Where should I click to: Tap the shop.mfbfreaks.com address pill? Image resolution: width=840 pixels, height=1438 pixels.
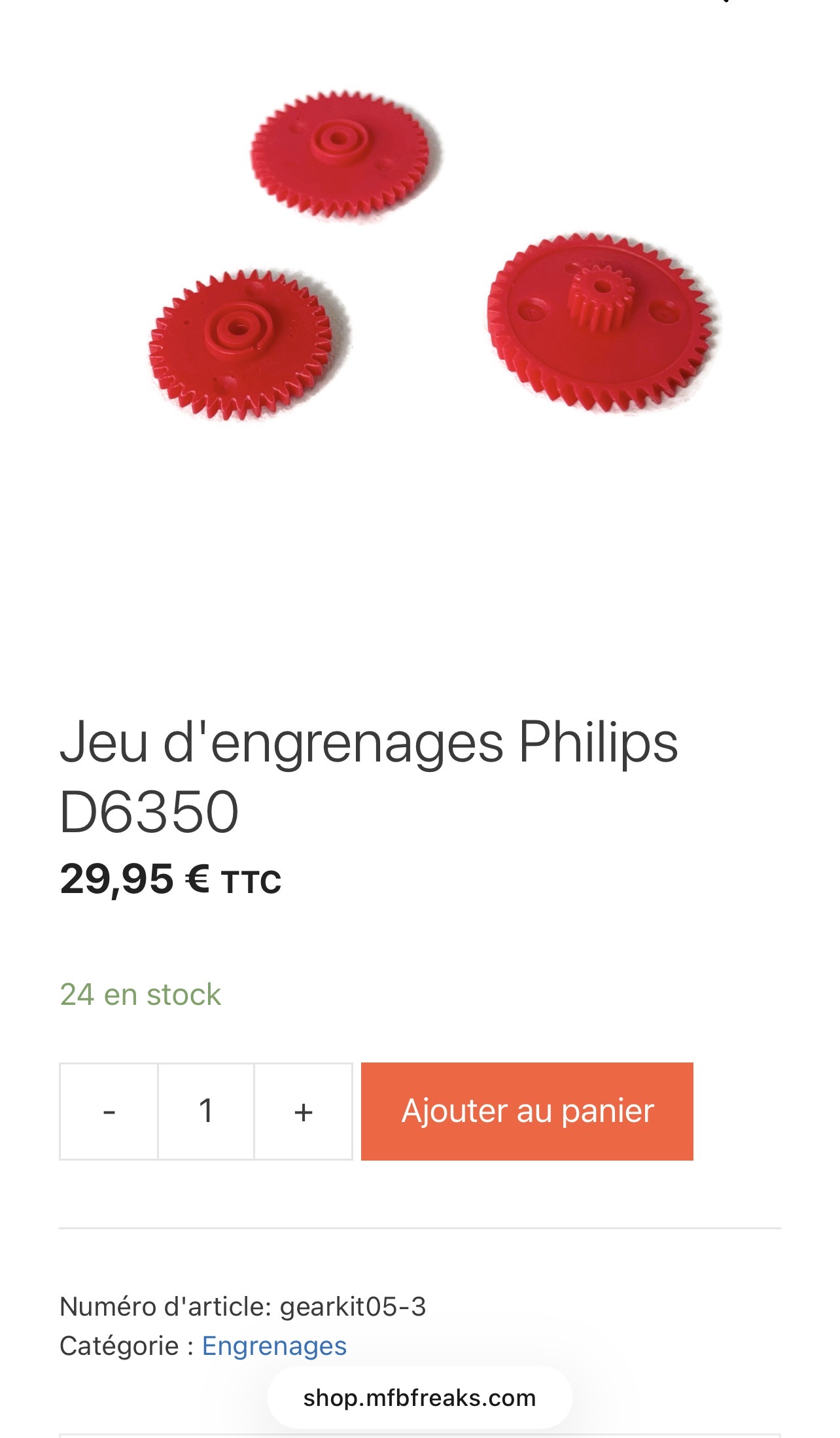point(419,1398)
